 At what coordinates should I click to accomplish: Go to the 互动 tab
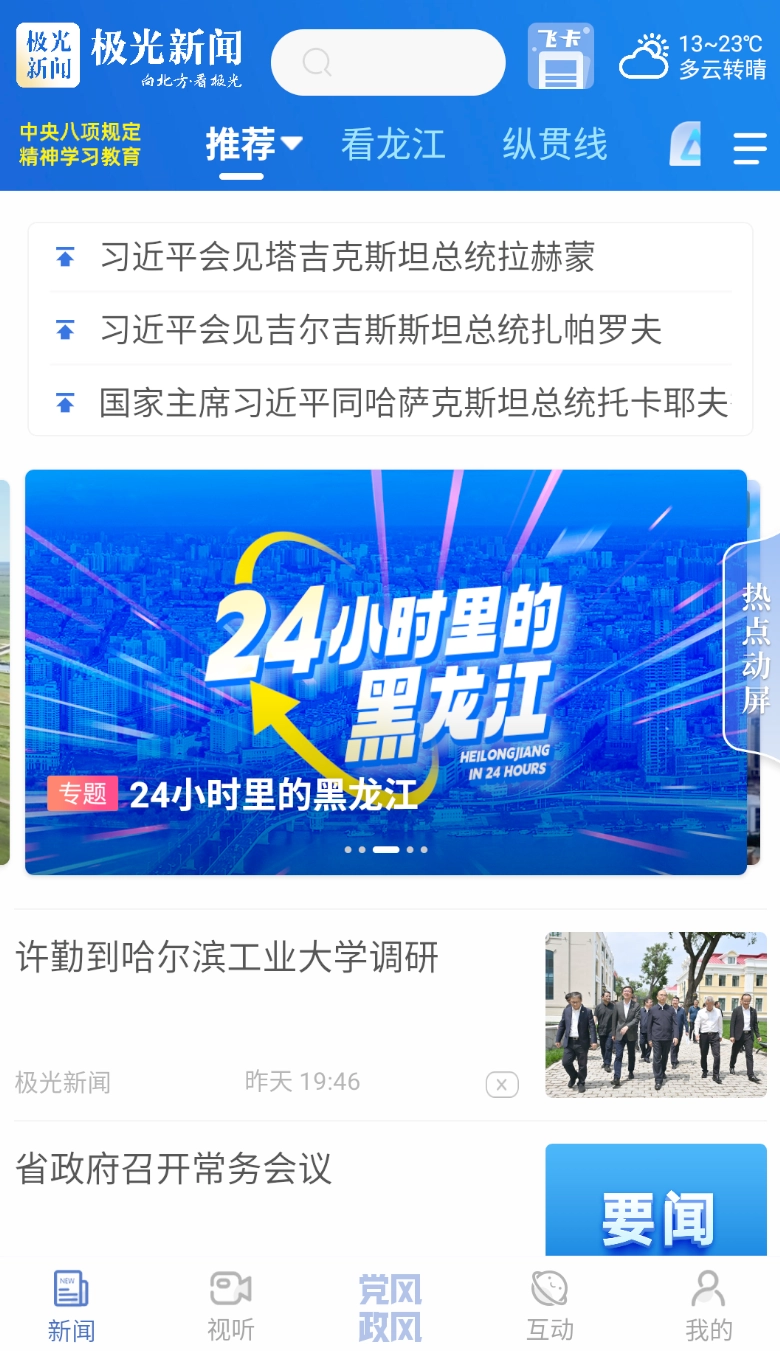[x=550, y=1305]
